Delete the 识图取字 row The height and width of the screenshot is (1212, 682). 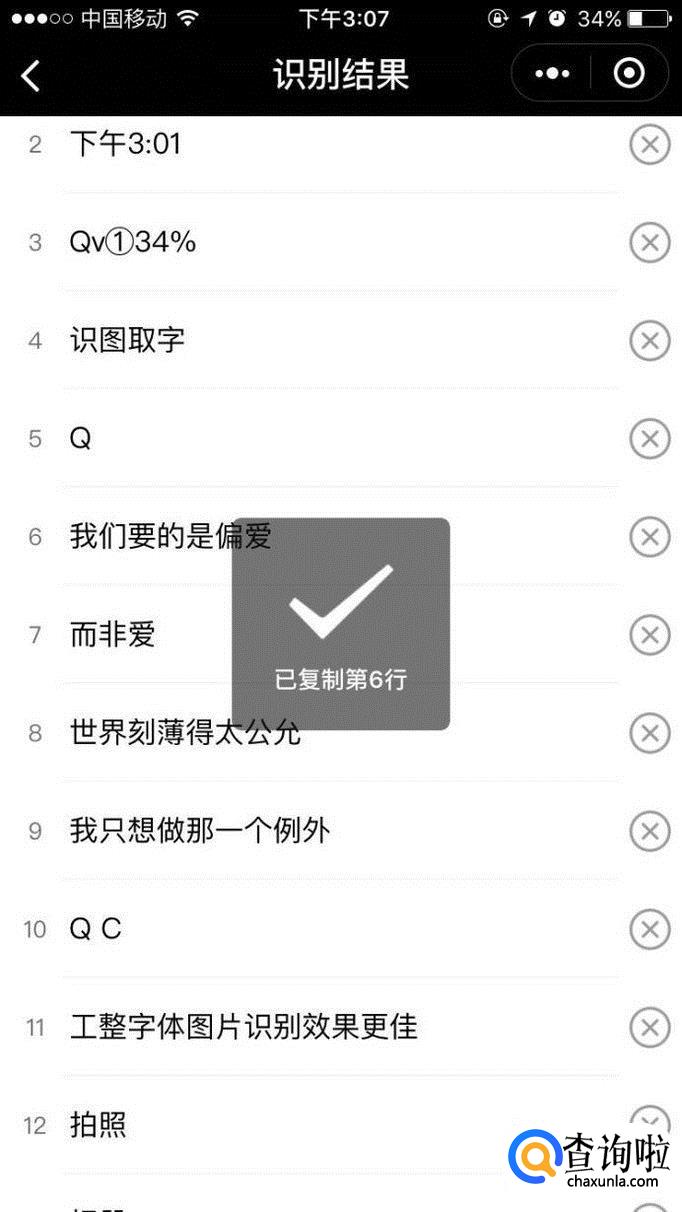[x=649, y=341]
